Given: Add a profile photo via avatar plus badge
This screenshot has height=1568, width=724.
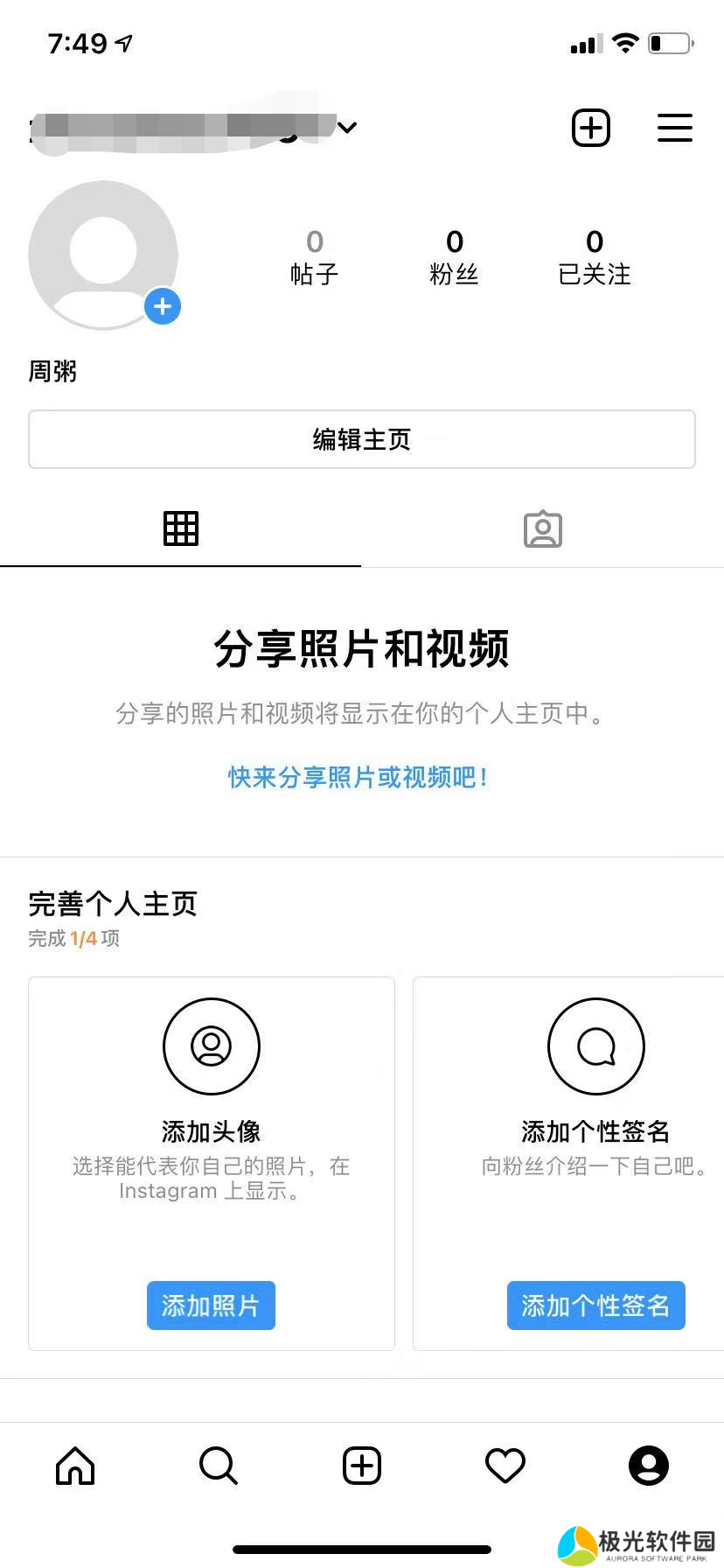Looking at the screenshot, I should point(163,307).
